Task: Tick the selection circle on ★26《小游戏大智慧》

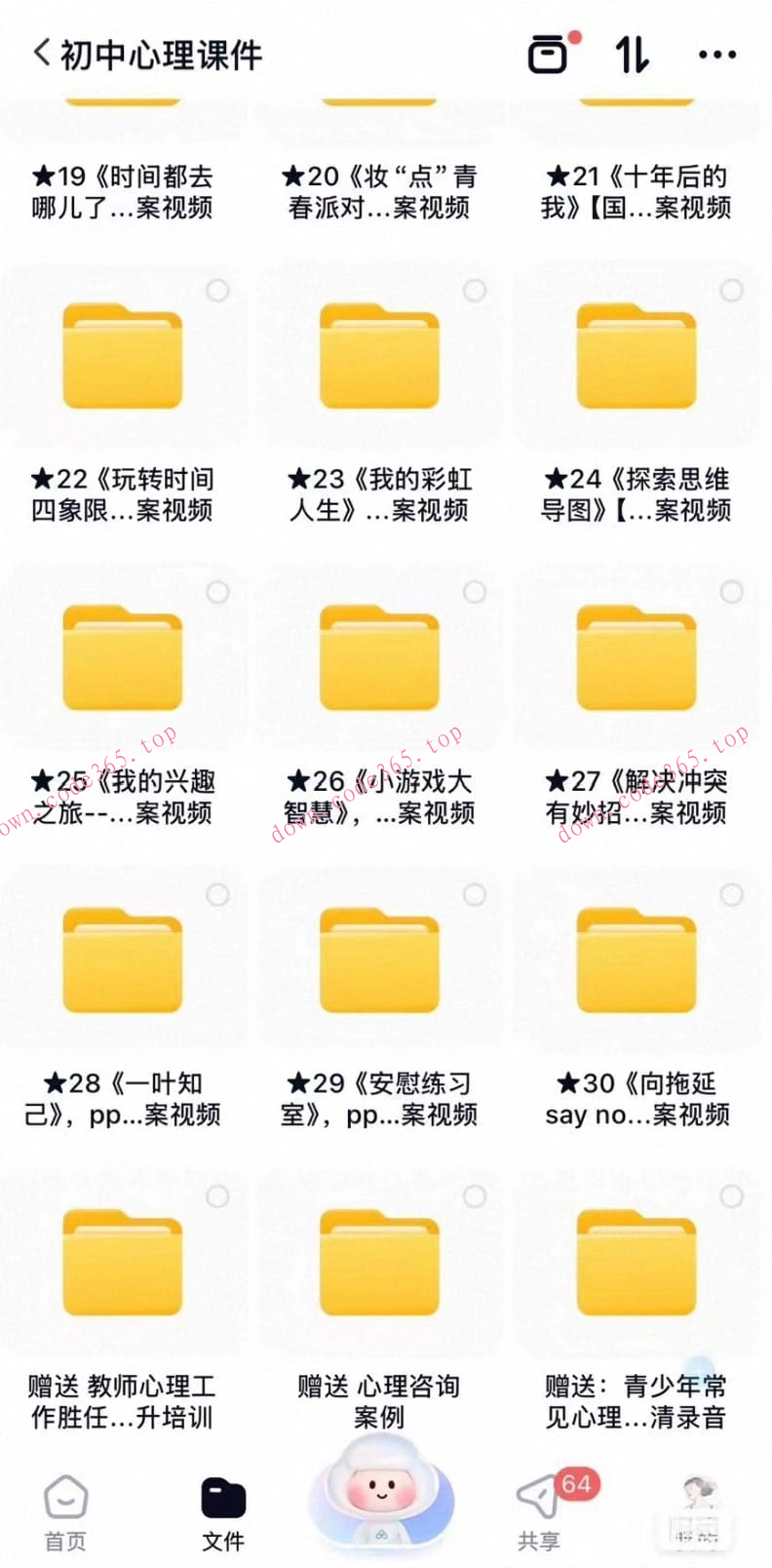Action: point(476,590)
